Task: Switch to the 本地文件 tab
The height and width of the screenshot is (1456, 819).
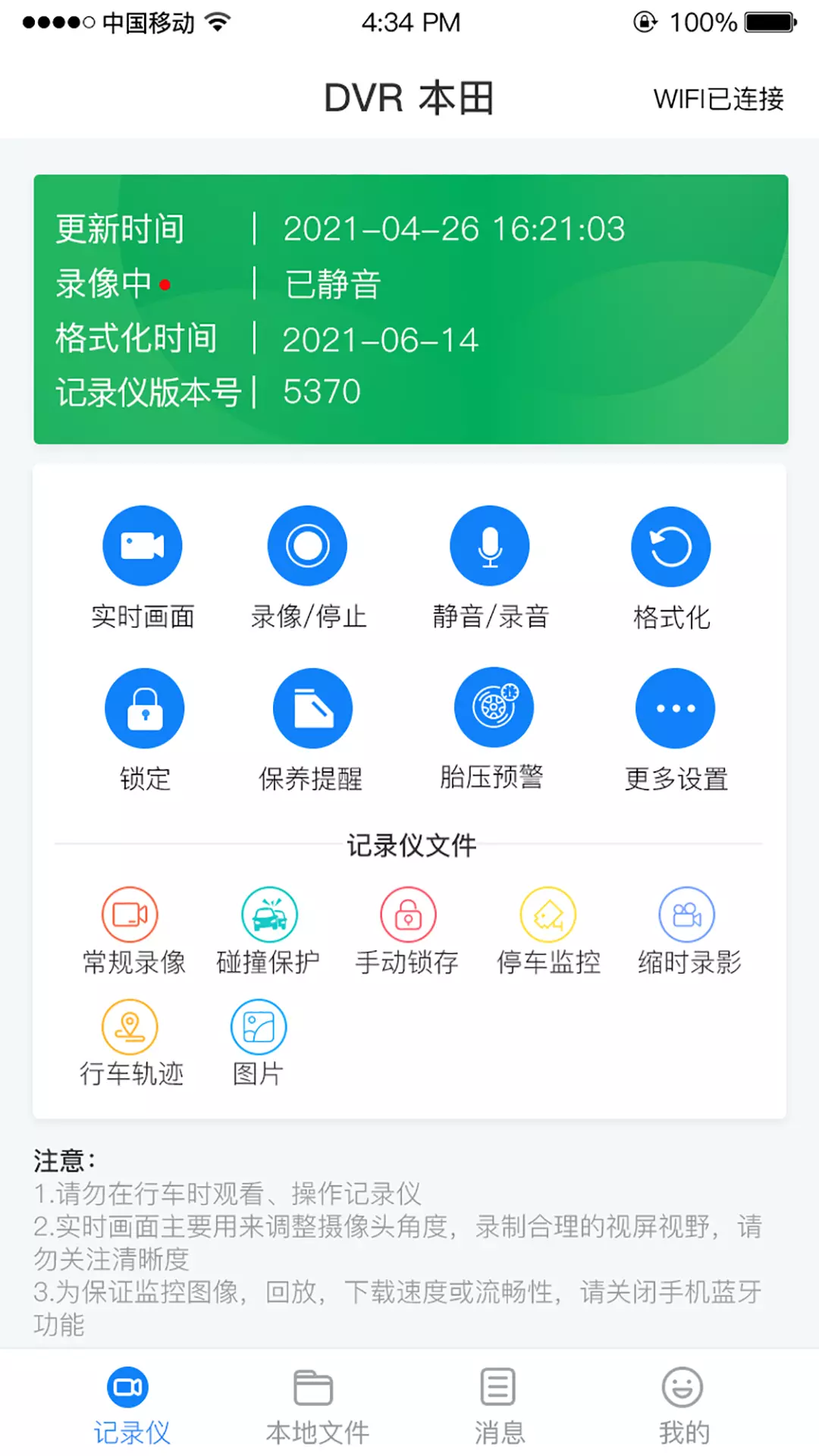Action: (x=317, y=1407)
